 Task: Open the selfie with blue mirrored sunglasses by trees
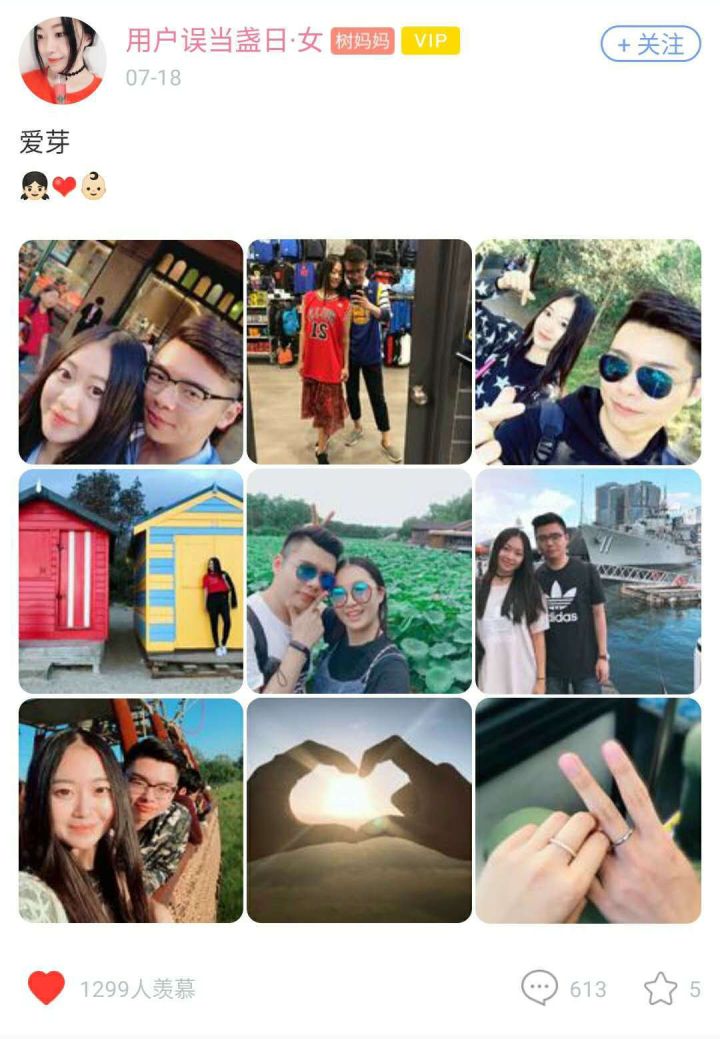(x=588, y=352)
